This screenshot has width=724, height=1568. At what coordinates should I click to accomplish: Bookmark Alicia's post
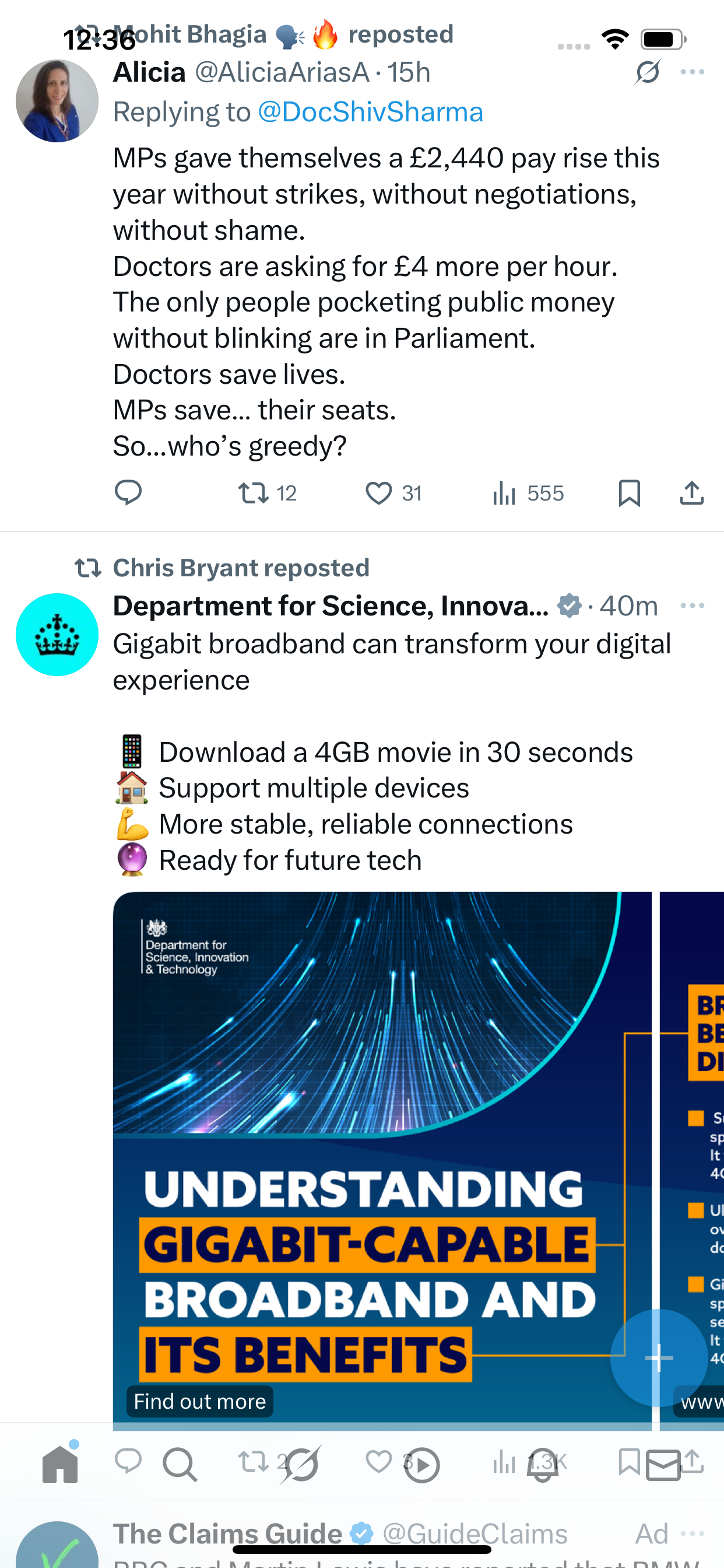(x=629, y=493)
